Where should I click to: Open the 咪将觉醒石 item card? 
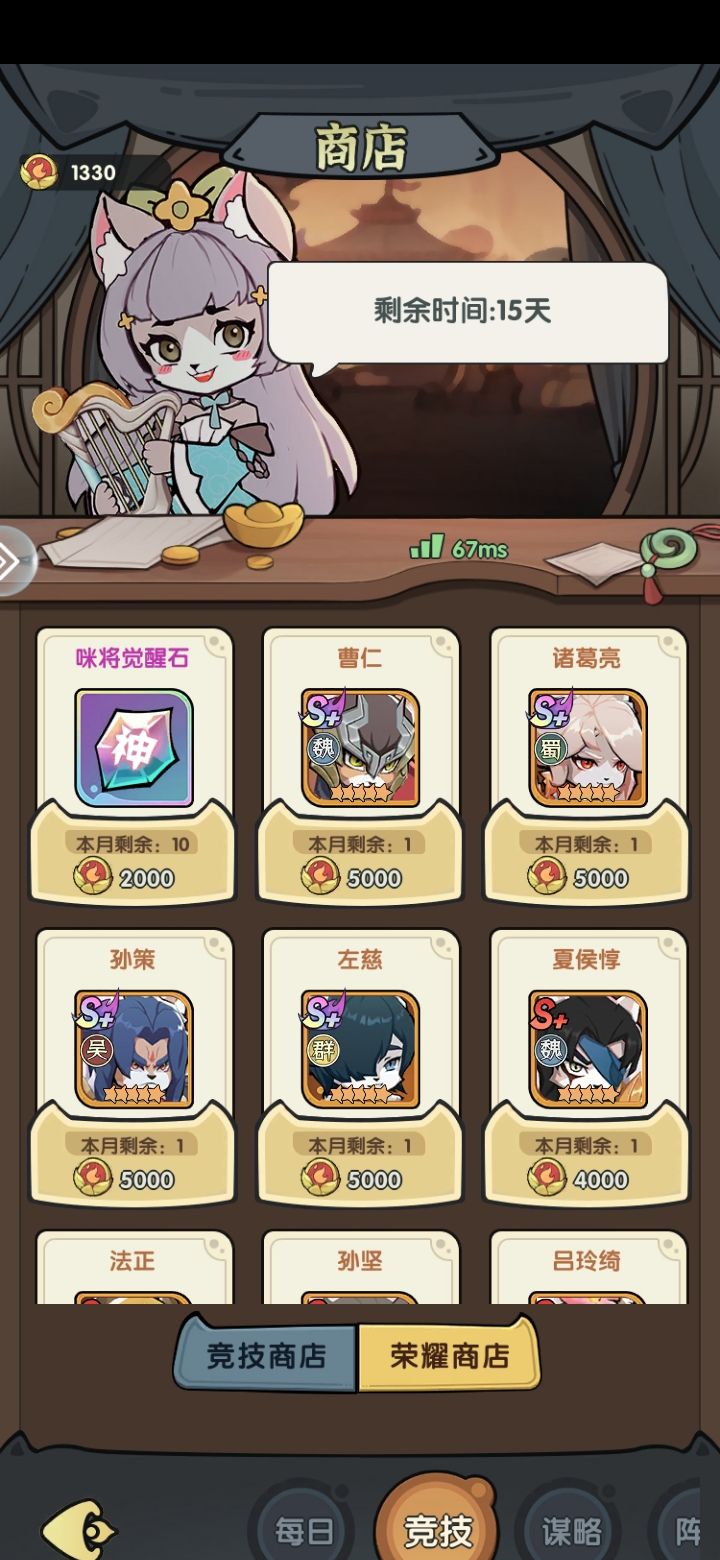click(133, 747)
